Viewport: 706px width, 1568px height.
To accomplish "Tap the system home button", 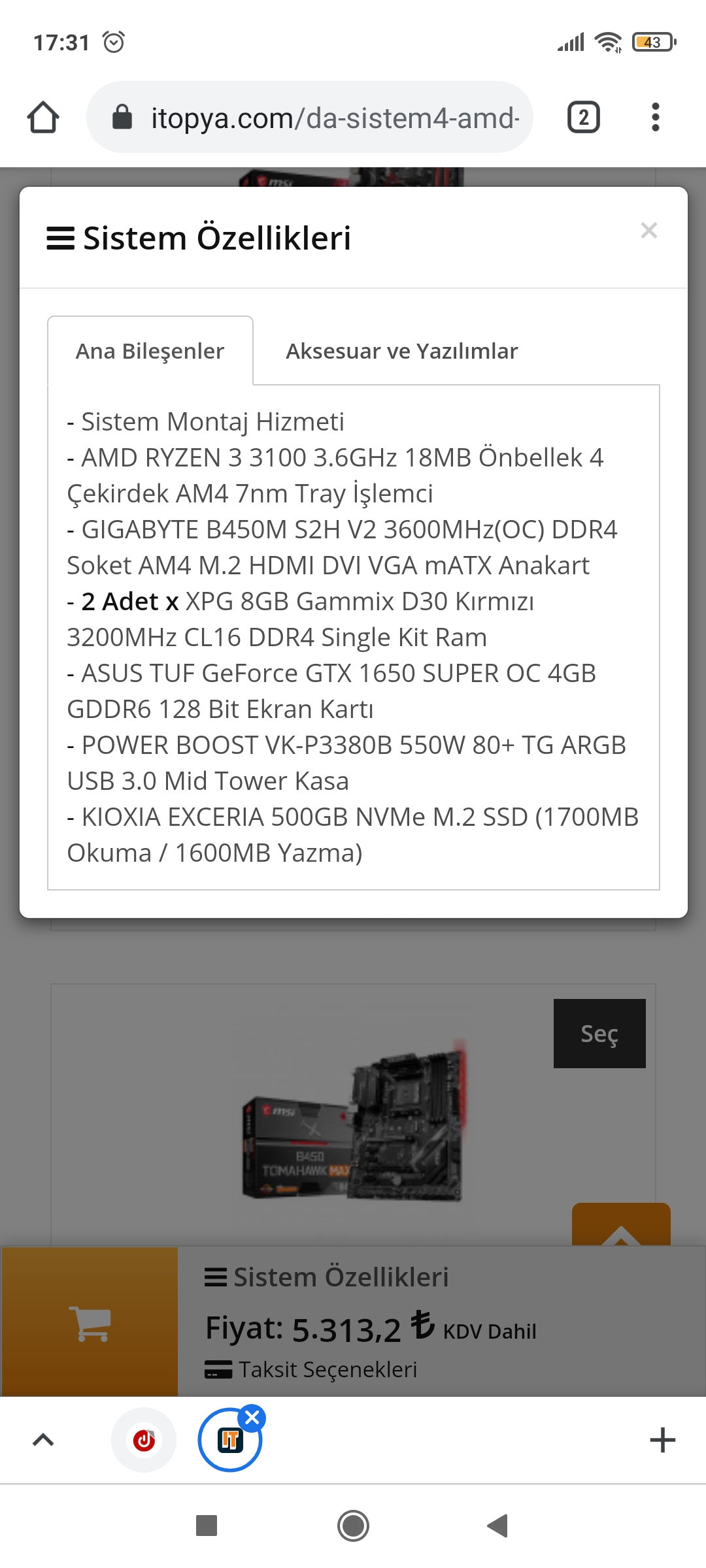I will tap(353, 1526).
